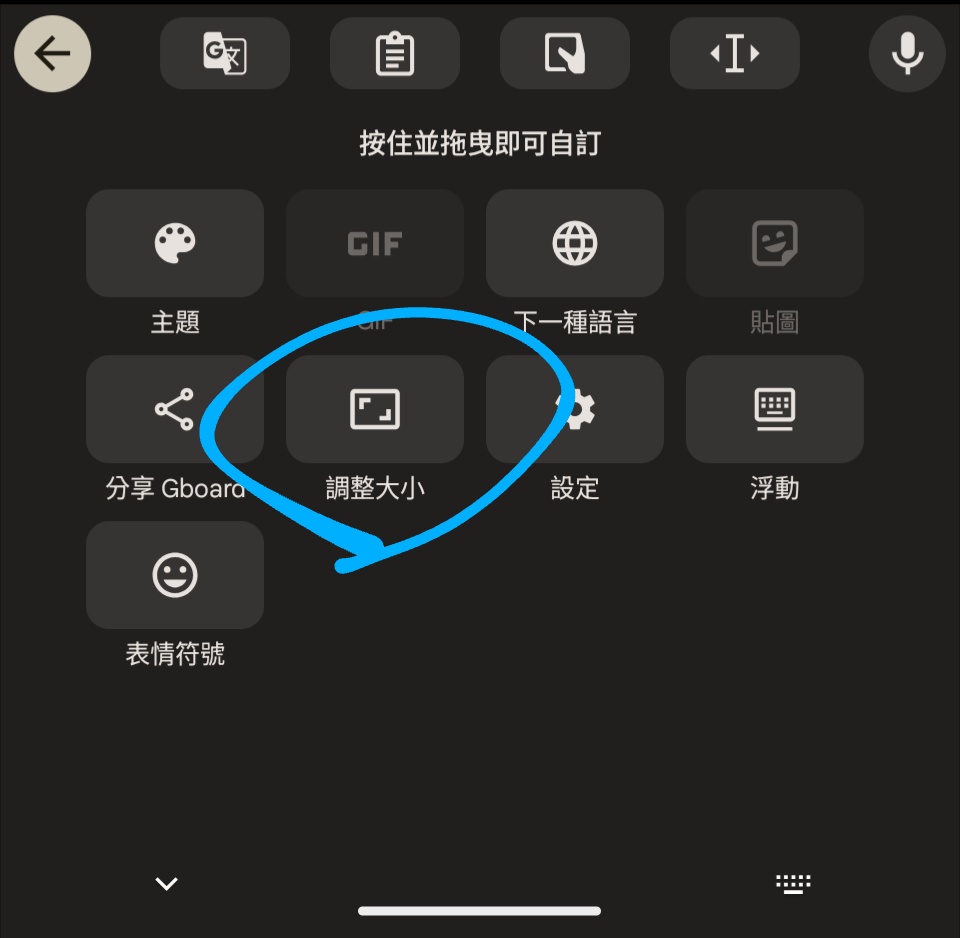Open the Google Translate tool
This screenshot has width=960, height=938.
tap(225, 54)
